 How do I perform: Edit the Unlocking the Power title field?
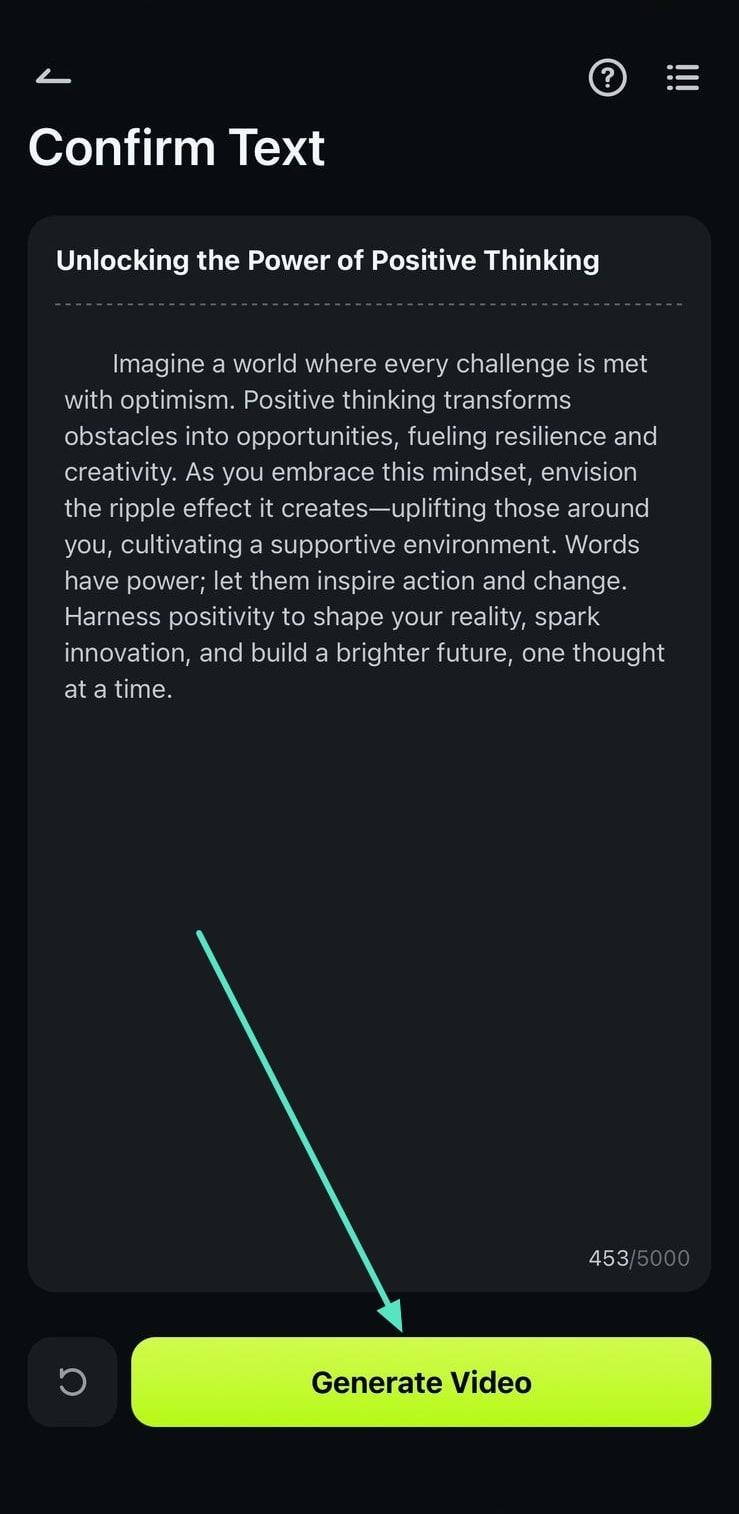click(328, 260)
